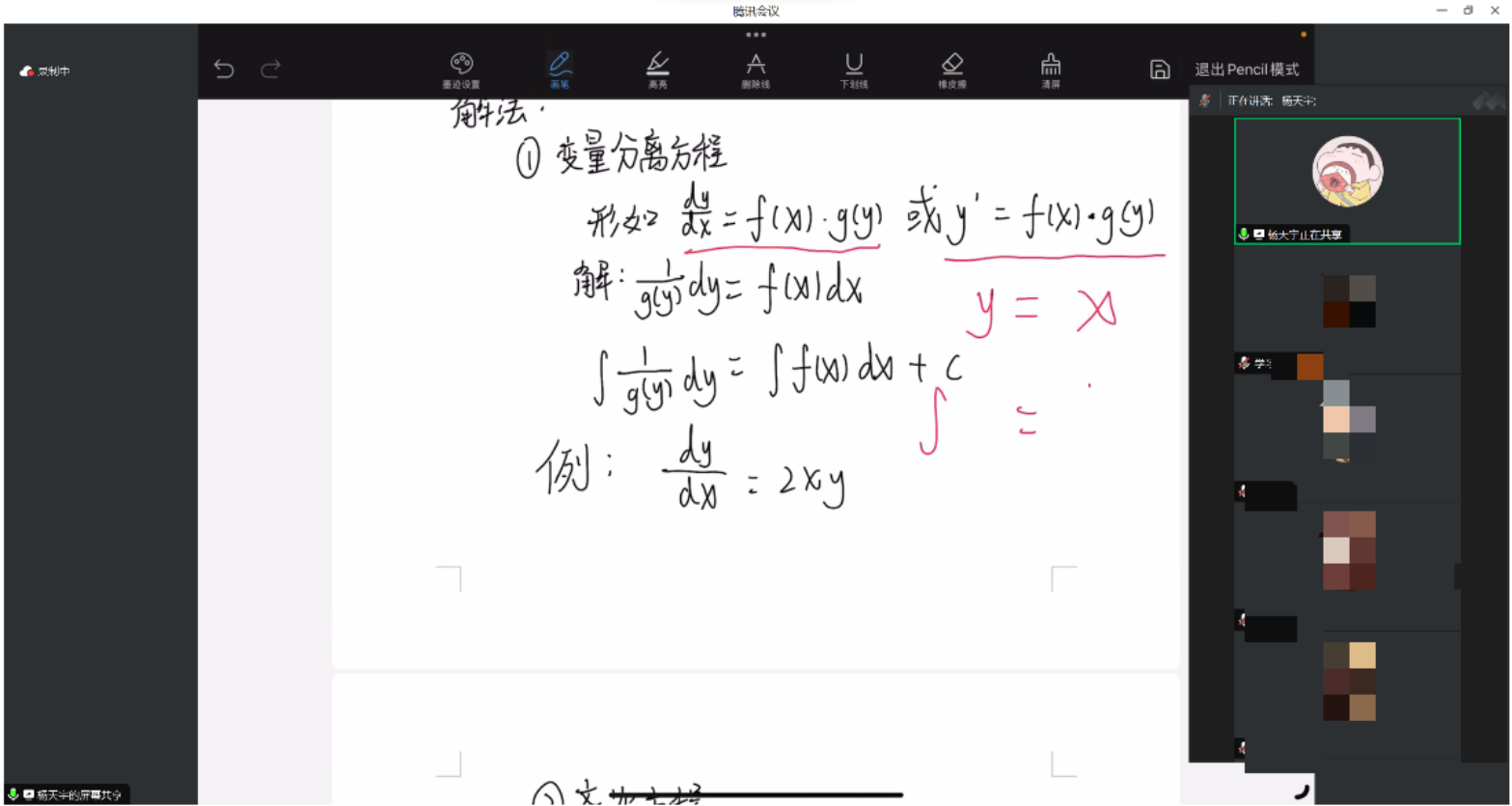This screenshot has width=1512, height=806.
Task: Select the pen tool (画笔)
Action: pyautogui.click(x=560, y=69)
